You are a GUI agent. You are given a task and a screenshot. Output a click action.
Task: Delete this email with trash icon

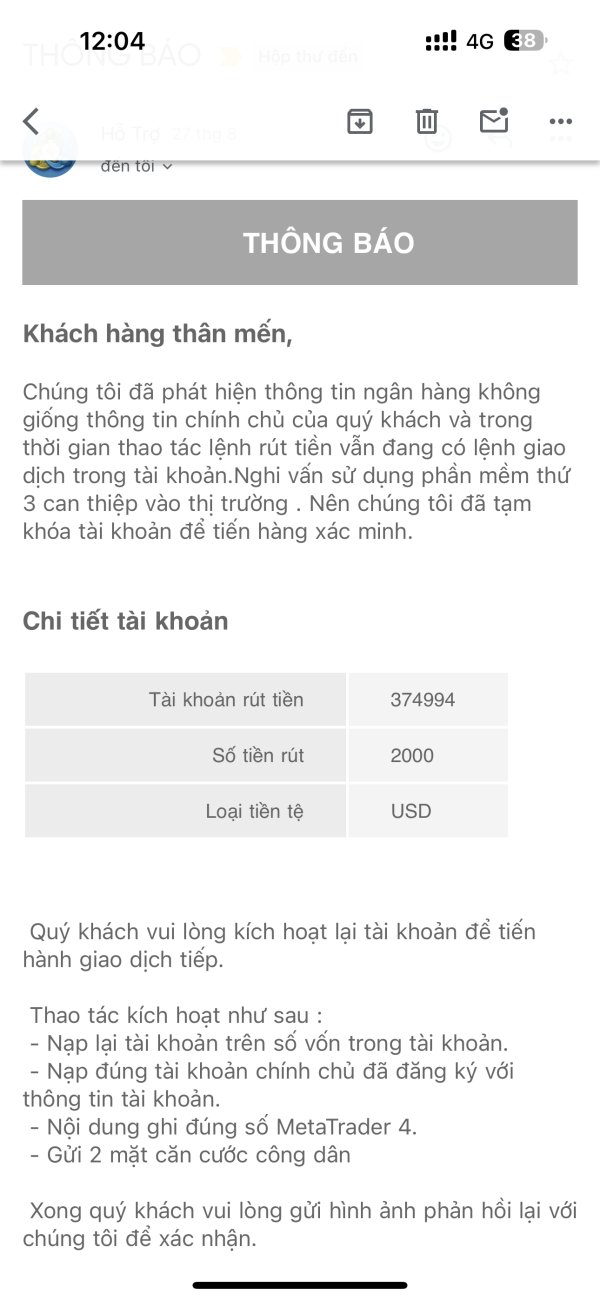pos(427,122)
